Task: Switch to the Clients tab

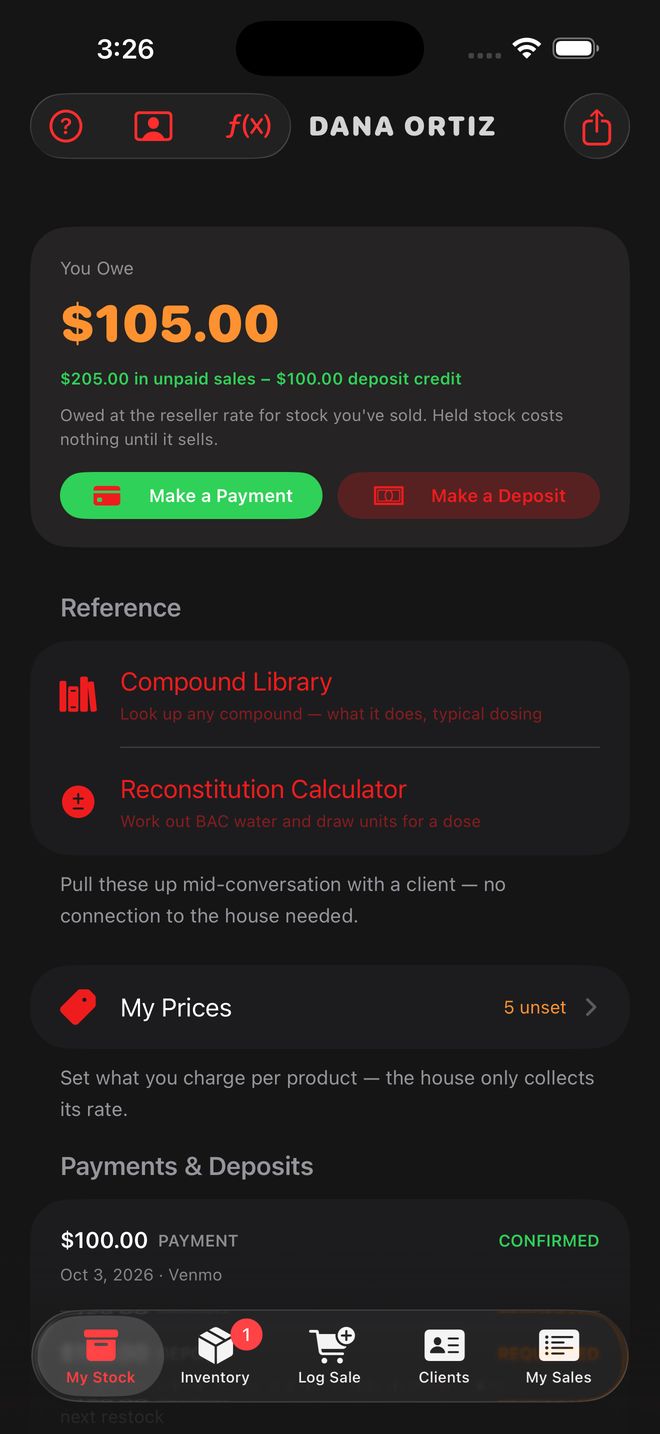Action: click(x=444, y=1356)
